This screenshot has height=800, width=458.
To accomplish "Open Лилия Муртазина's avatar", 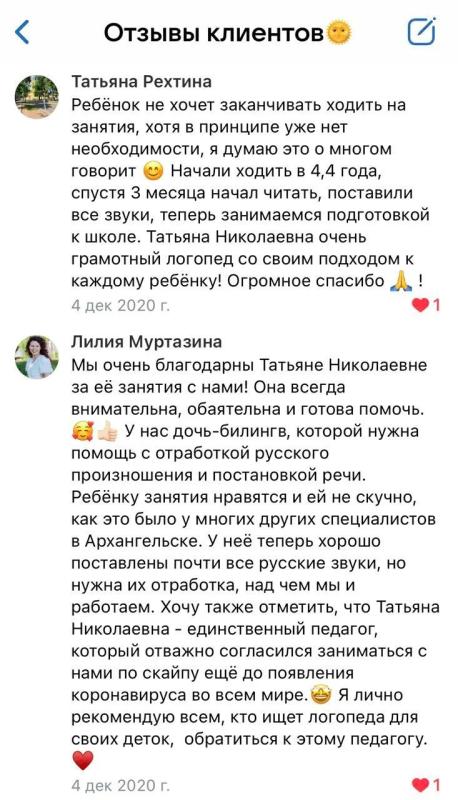I will pyautogui.click(x=36, y=357).
